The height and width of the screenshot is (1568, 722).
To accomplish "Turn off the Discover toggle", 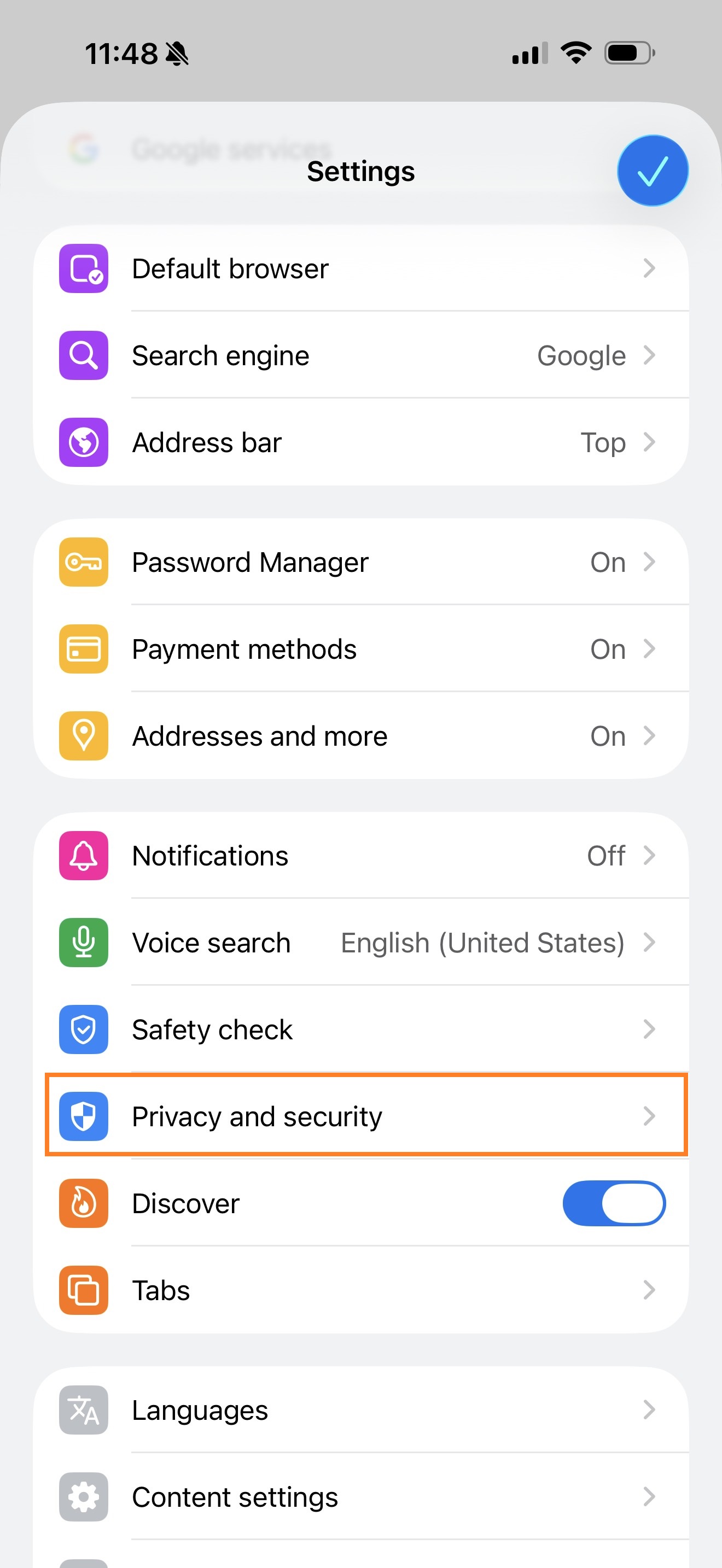I will coord(613,1203).
